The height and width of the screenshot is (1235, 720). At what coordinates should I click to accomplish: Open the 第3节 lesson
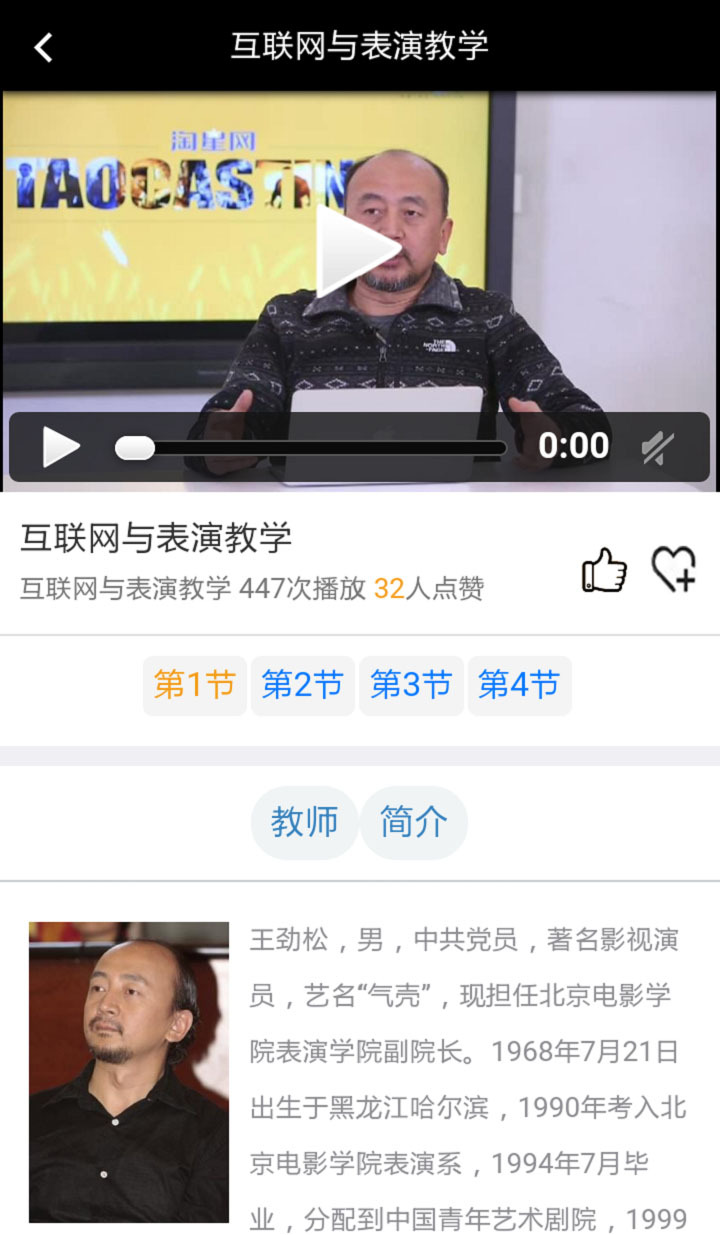point(411,686)
